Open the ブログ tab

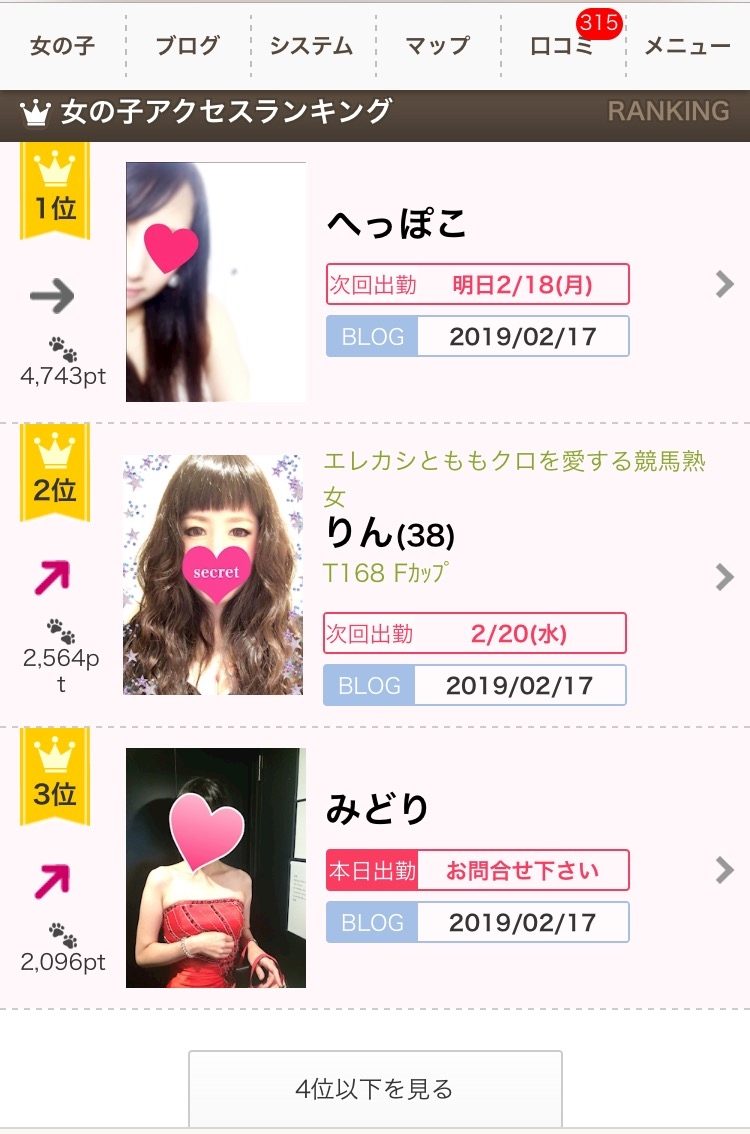(188, 46)
